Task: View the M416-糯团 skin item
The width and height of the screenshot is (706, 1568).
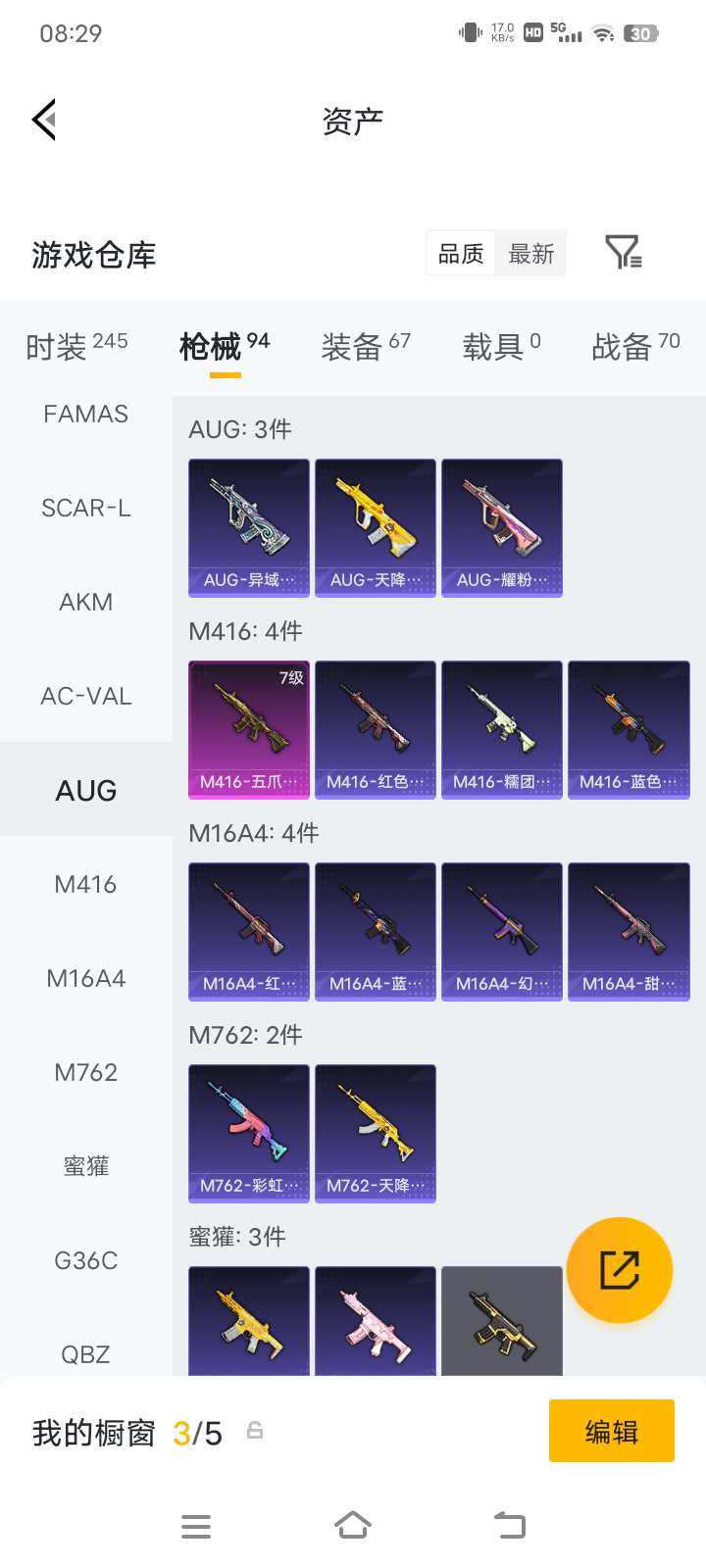Action: coord(502,729)
